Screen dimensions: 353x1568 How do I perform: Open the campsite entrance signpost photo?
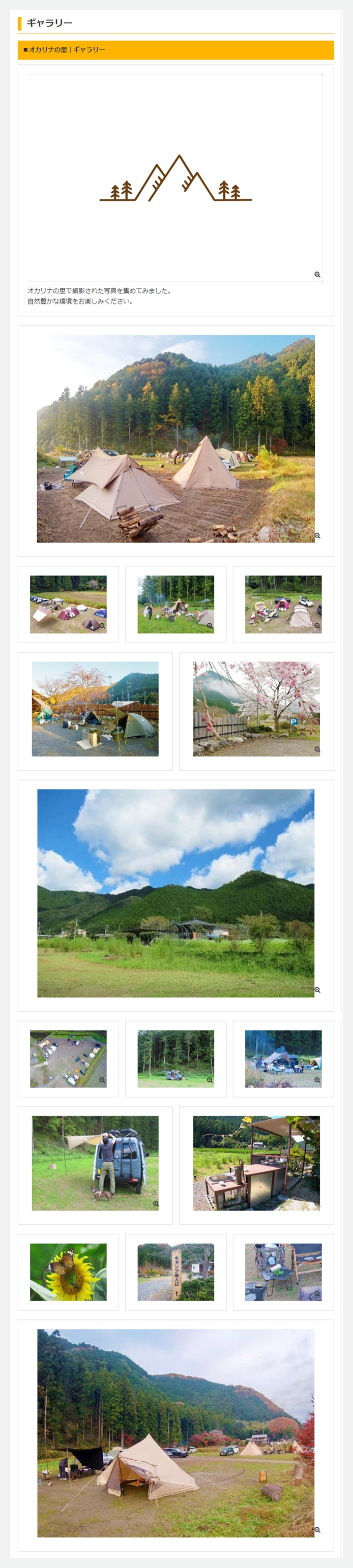point(175,1272)
